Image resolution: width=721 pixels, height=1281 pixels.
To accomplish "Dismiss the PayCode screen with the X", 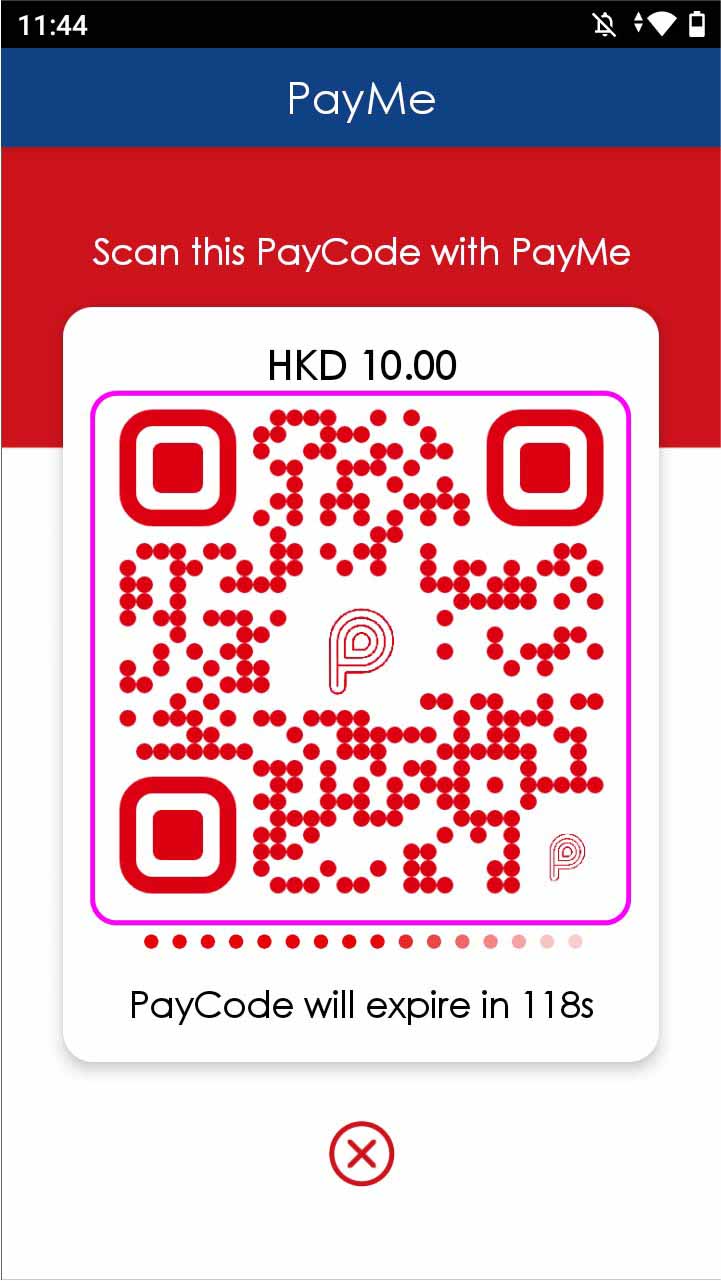I will (361, 1155).
